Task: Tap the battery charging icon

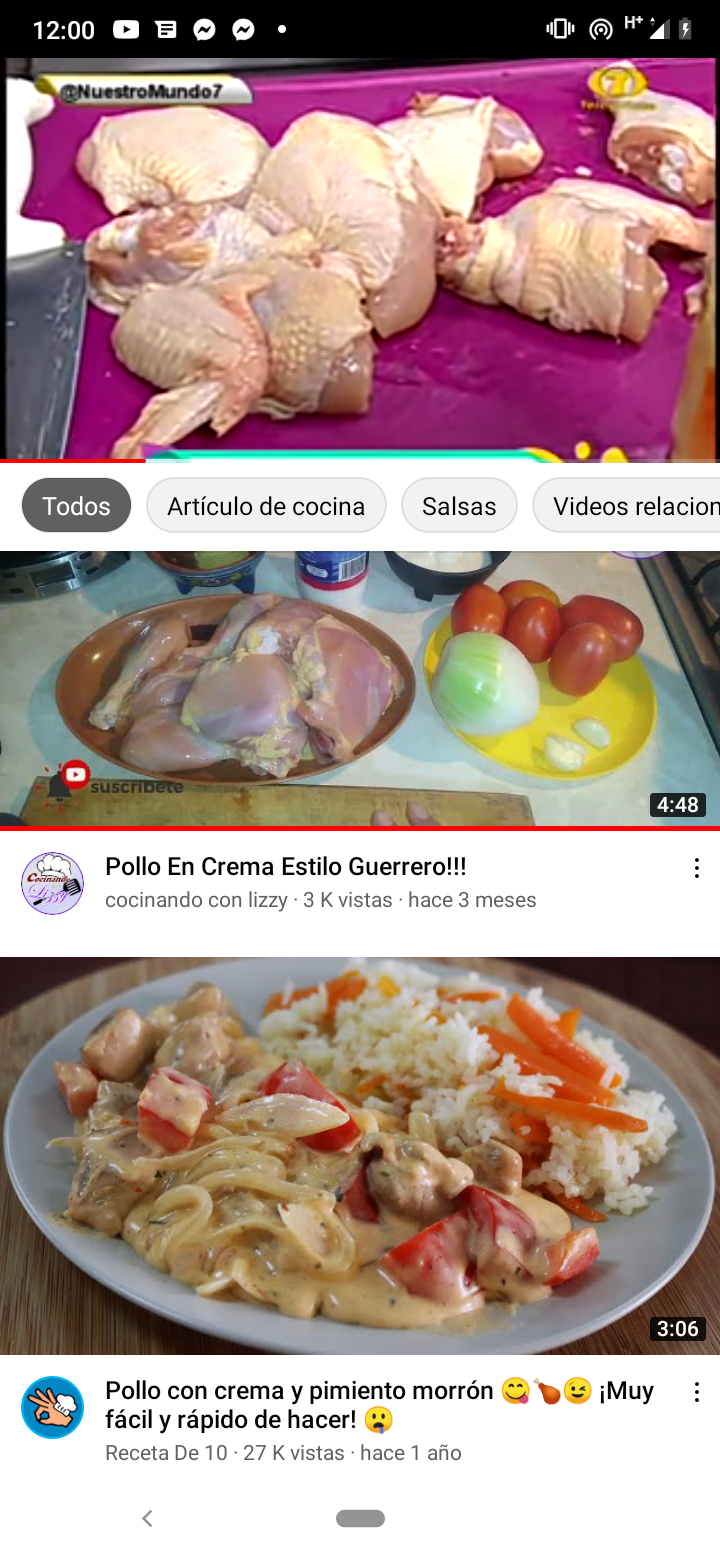Action: click(x=685, y=29)
